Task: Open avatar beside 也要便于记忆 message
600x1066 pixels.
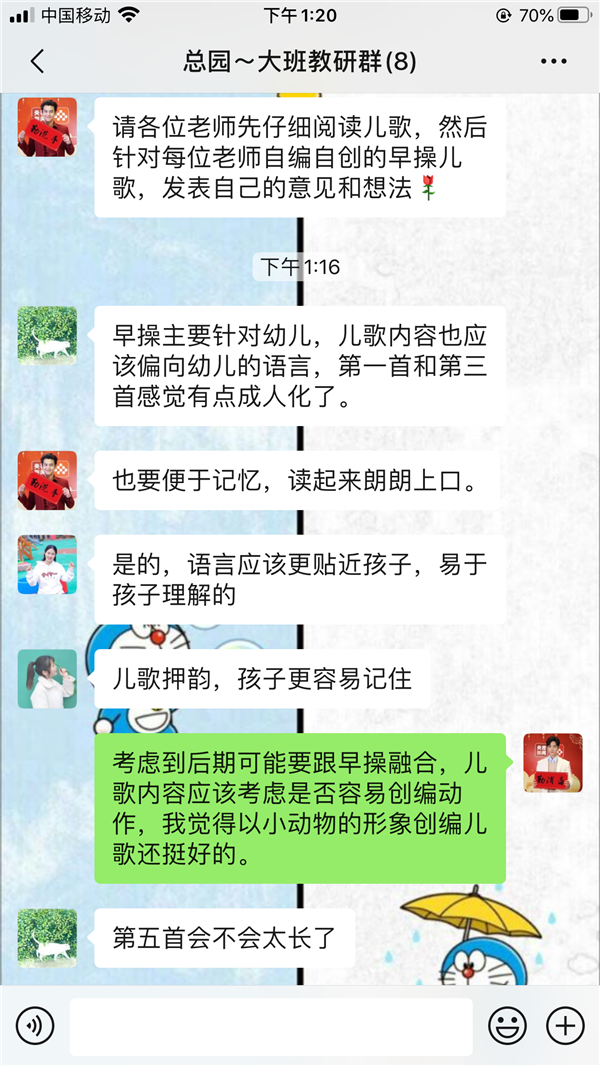Action: pos(47,480)
